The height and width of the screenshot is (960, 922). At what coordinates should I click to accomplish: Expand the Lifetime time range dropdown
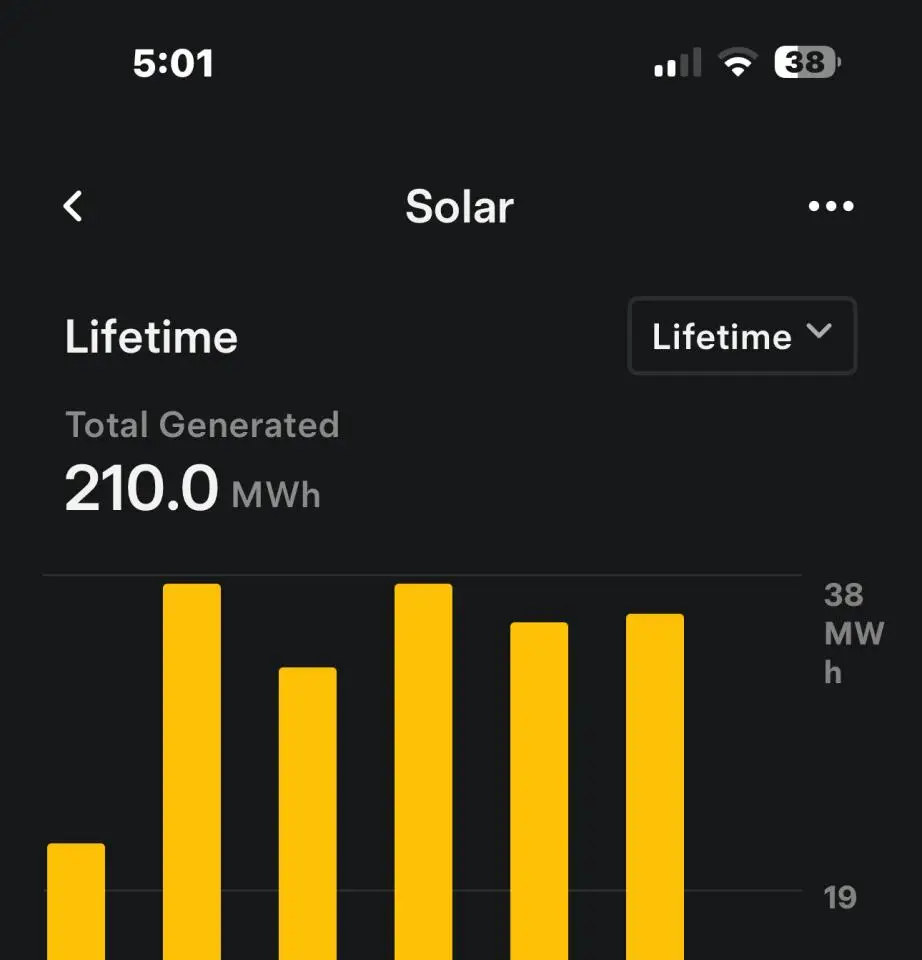click(742, 336)
